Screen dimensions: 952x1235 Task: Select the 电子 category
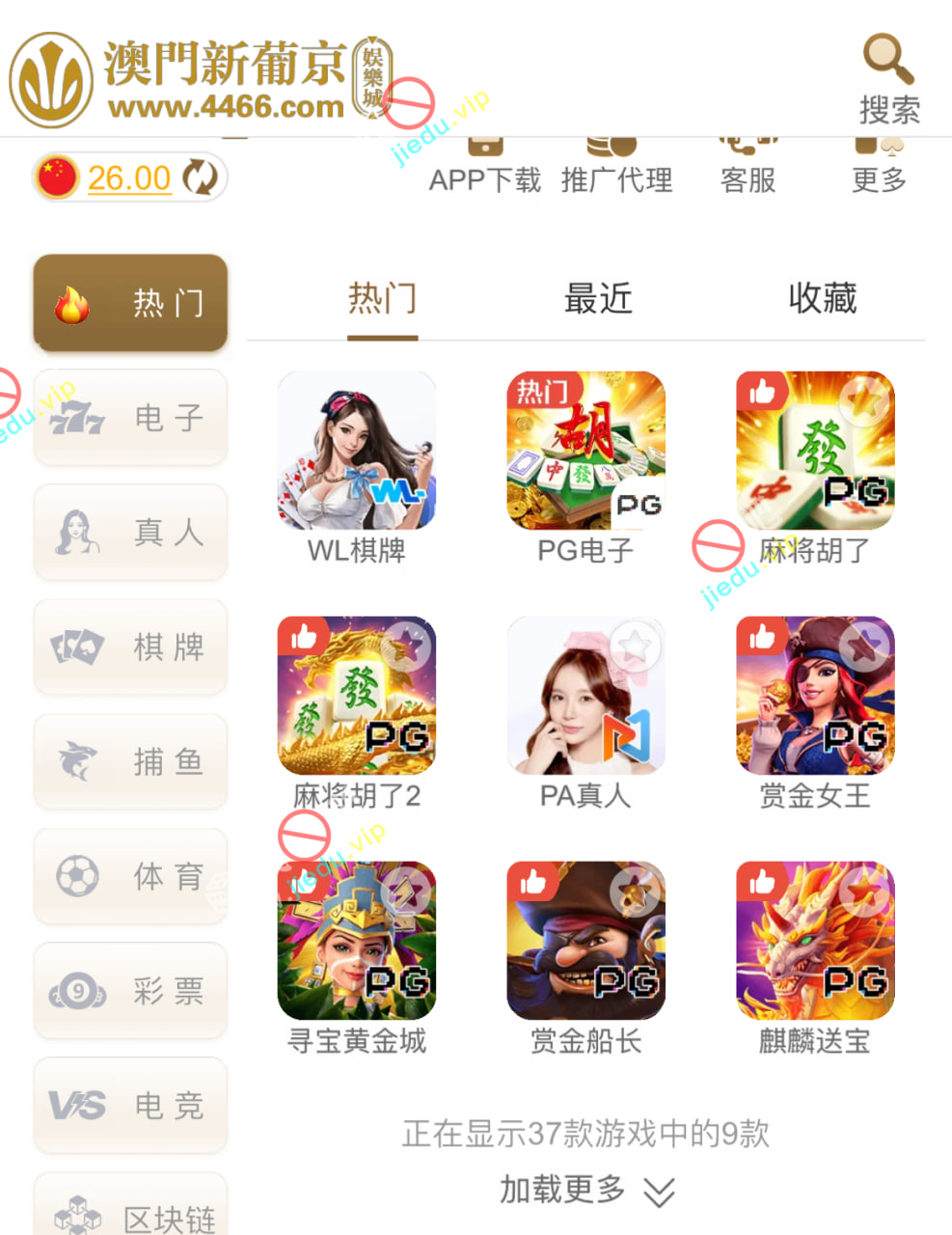pos(130,418)
